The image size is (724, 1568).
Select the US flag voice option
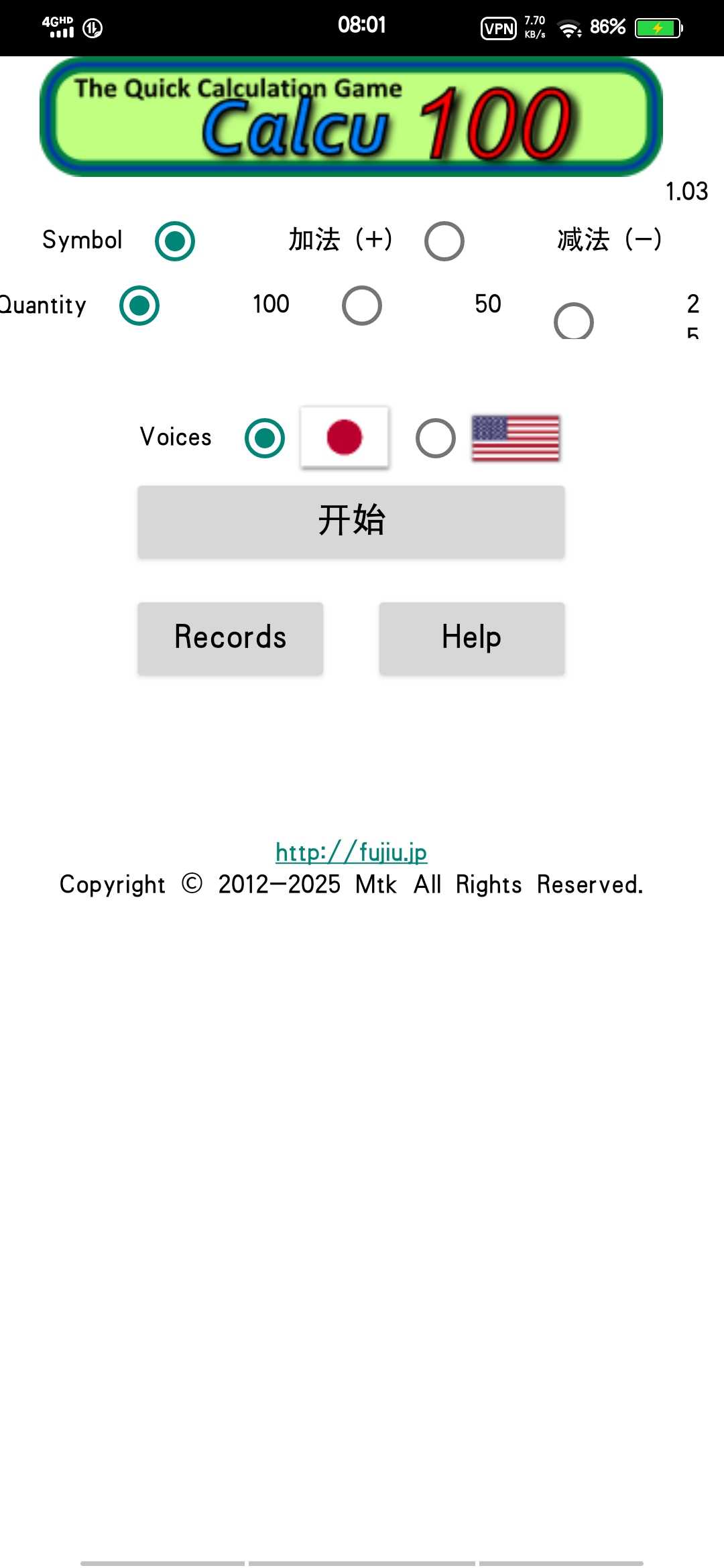(x=436, y=438)
